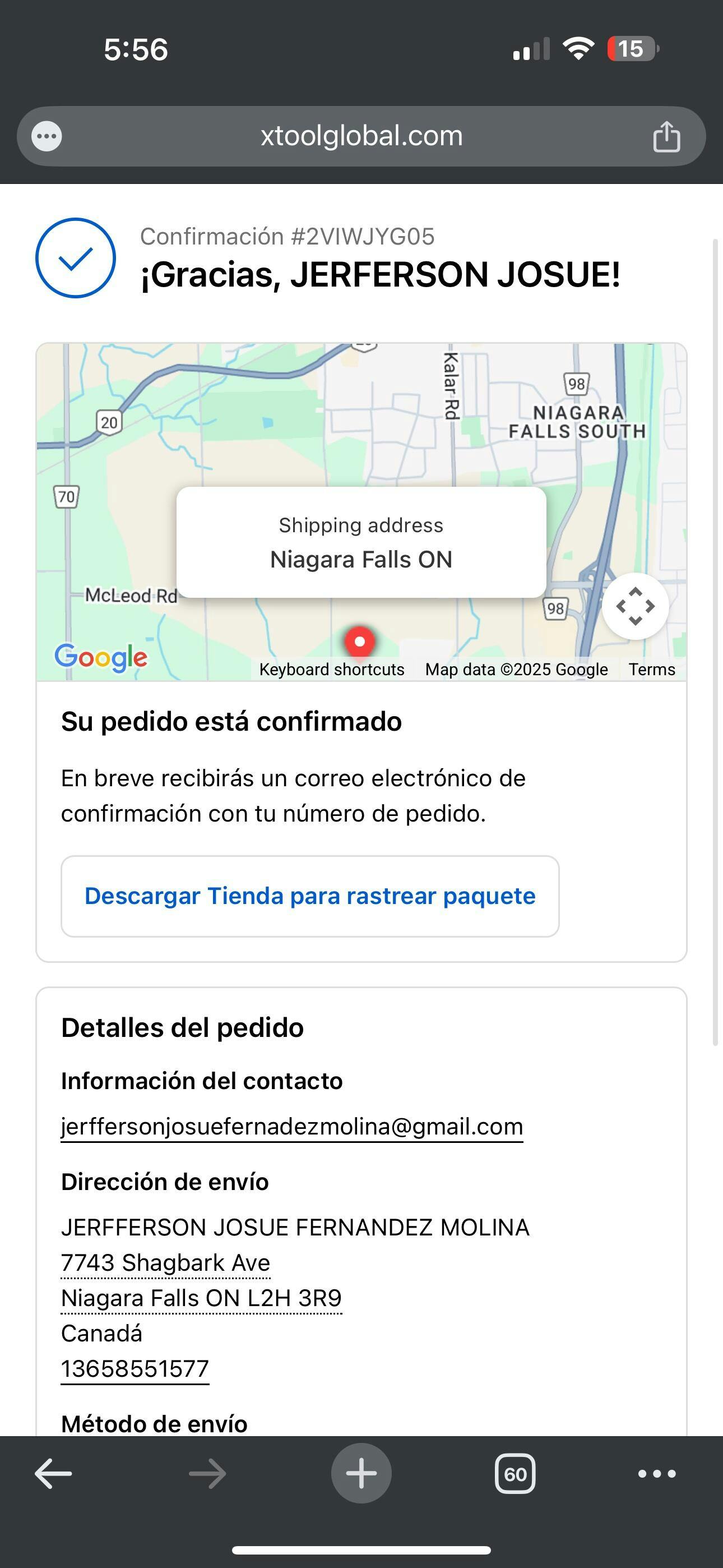Viewport: 723px width, 1568px height.
Task: Open the Keyboard shortcuts map link
Action: (x=332, y=669)
